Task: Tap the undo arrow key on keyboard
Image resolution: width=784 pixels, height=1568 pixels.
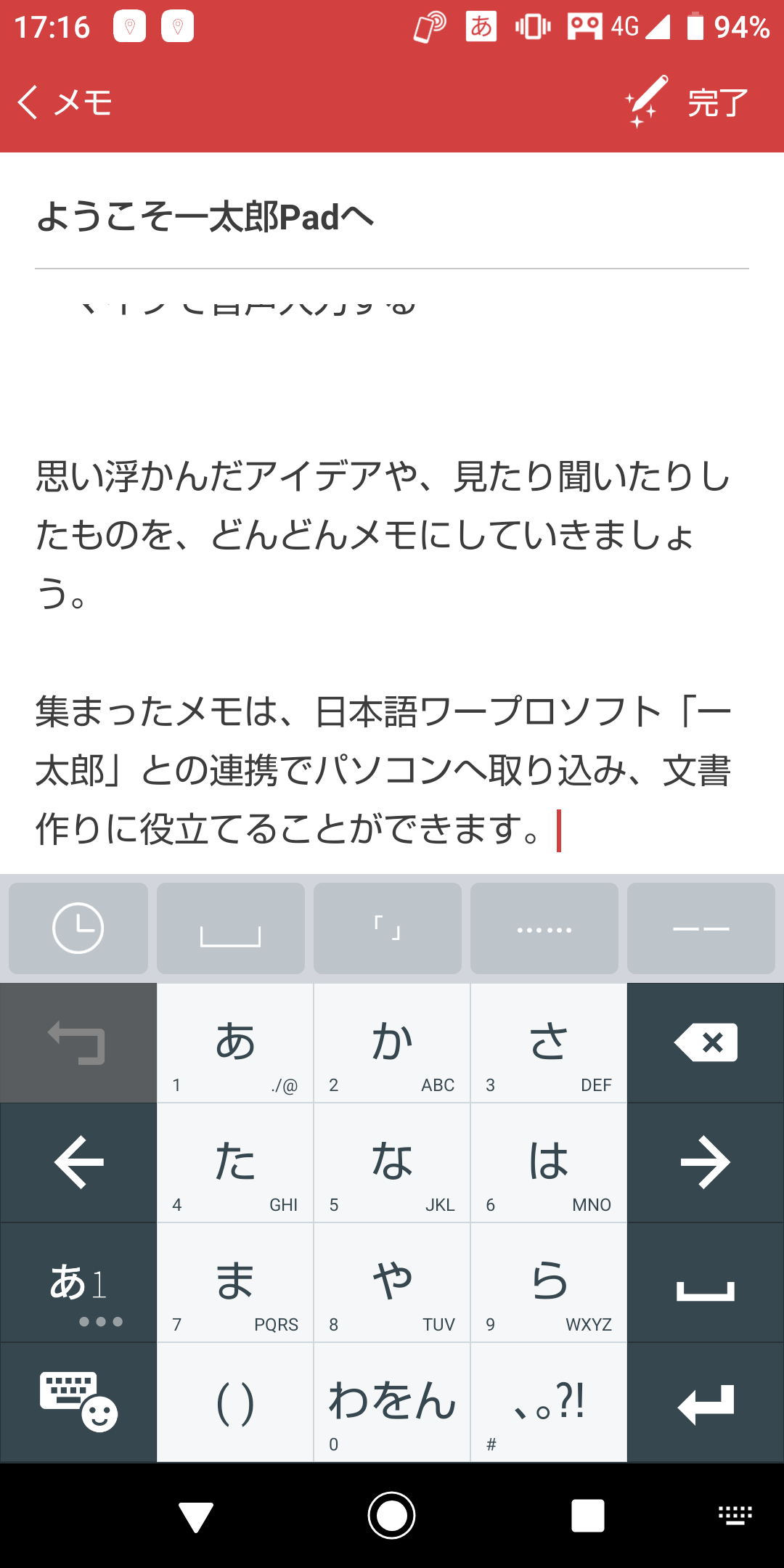Action: click(x=77, y=1042)
